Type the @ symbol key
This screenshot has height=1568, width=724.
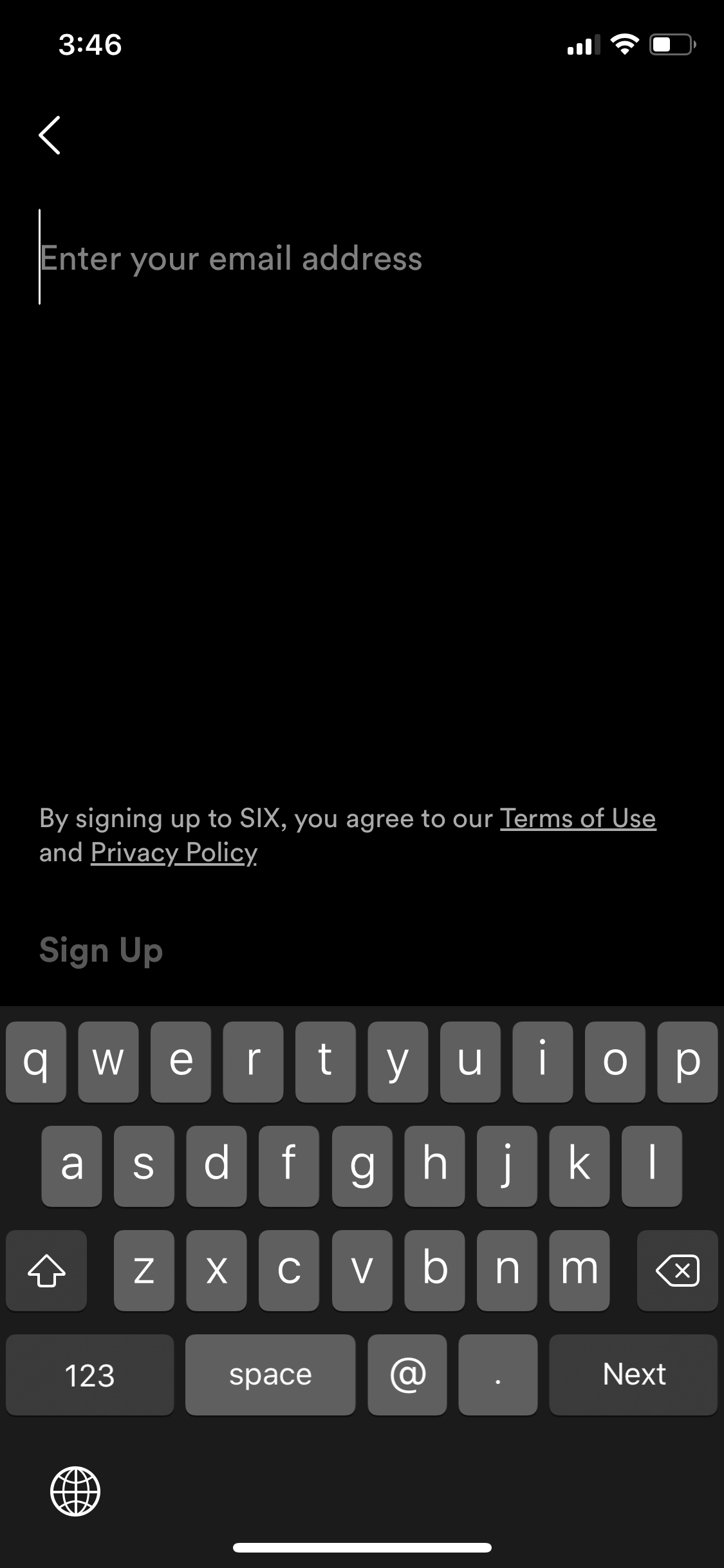pos(407,1374)
